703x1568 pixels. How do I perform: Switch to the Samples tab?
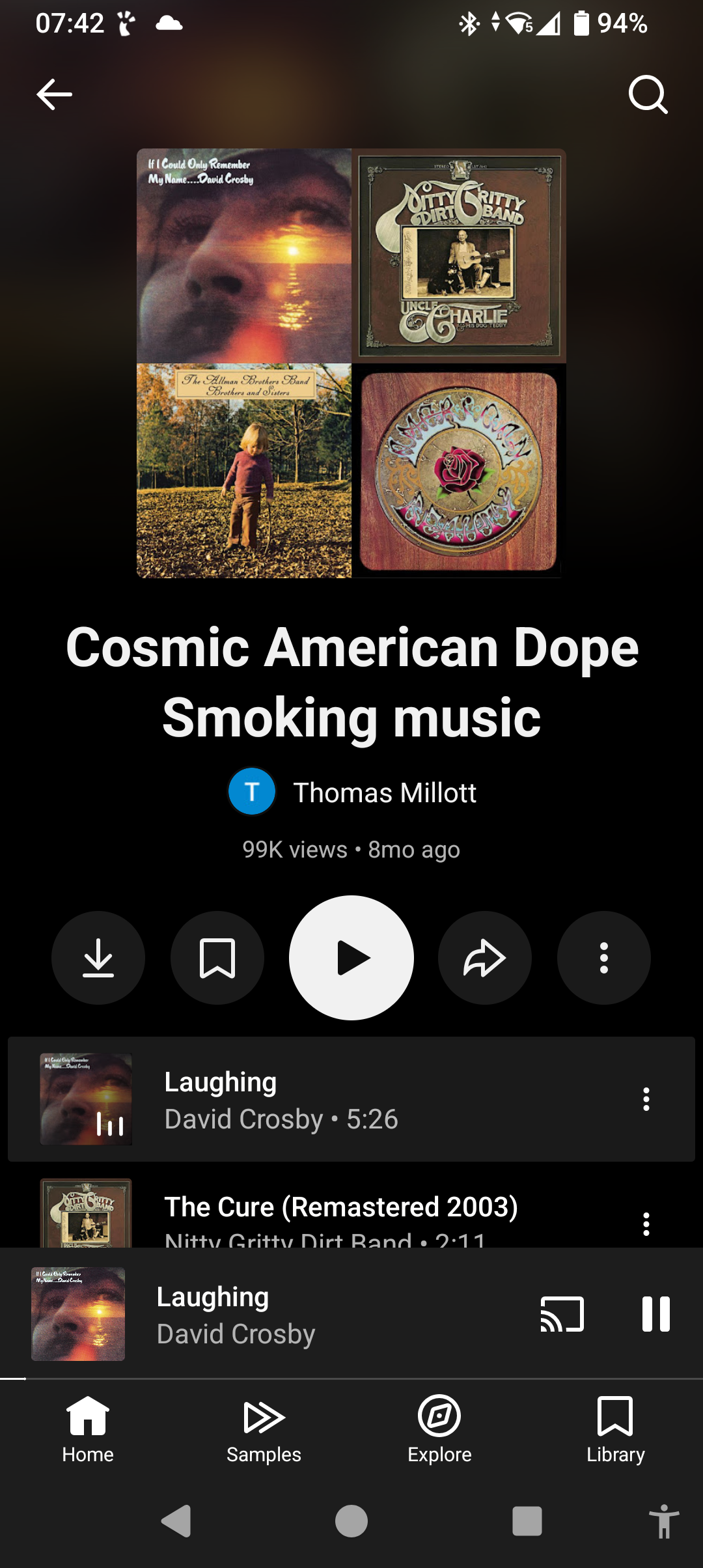[x=264, y=1430]
